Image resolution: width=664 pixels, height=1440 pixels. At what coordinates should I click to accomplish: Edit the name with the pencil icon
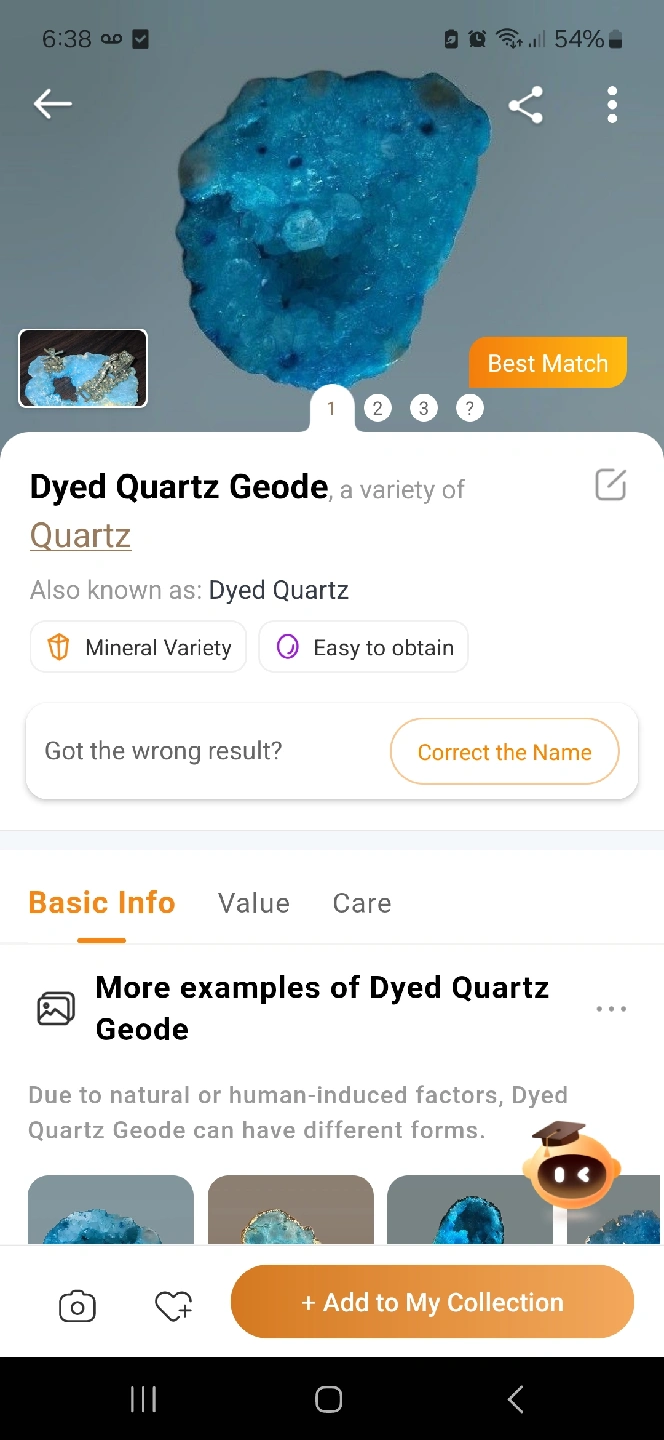(610, 485)
